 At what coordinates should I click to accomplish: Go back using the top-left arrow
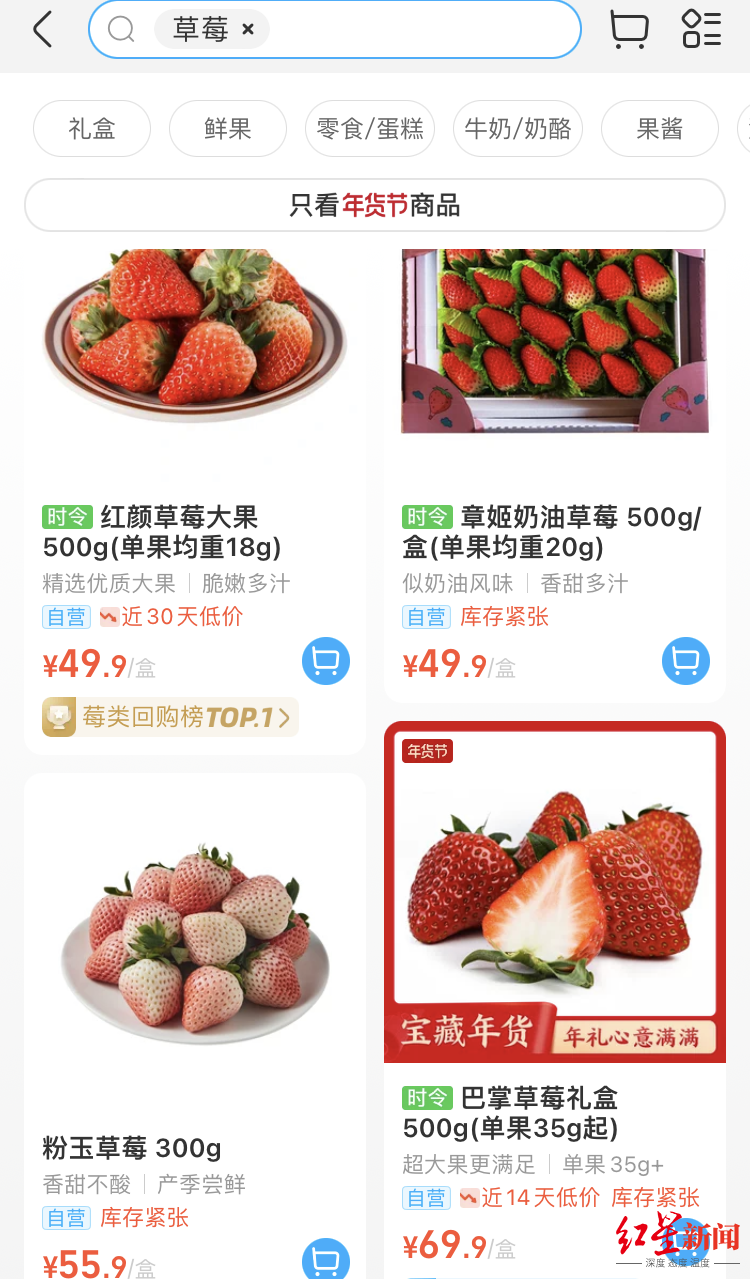click(42, 30)
